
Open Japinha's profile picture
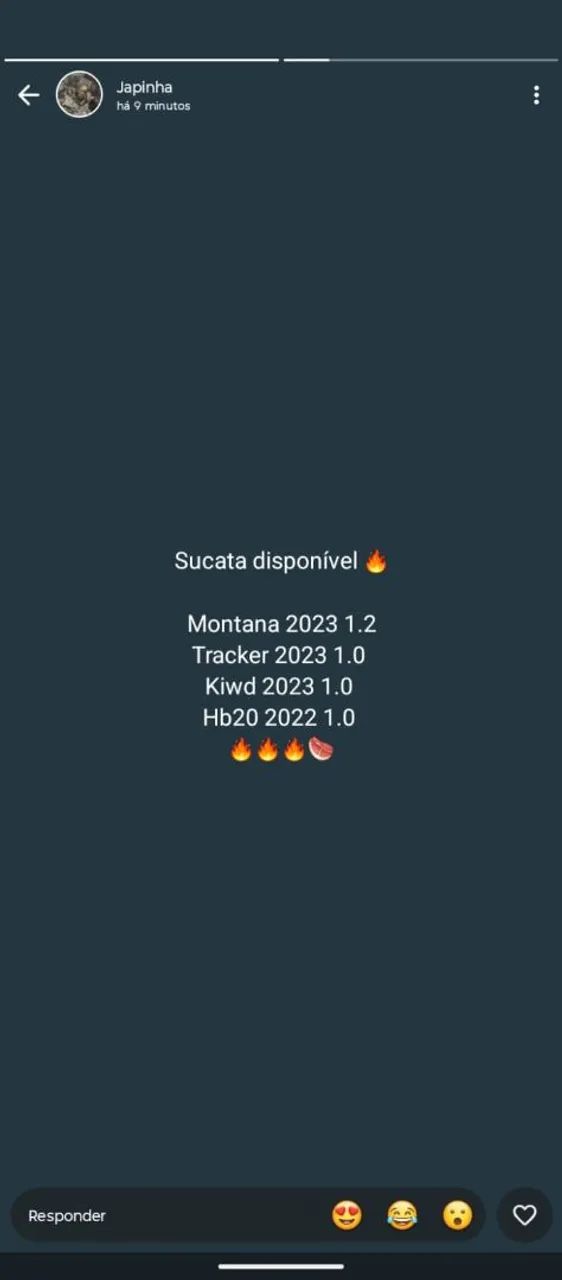tap(79, 95)
